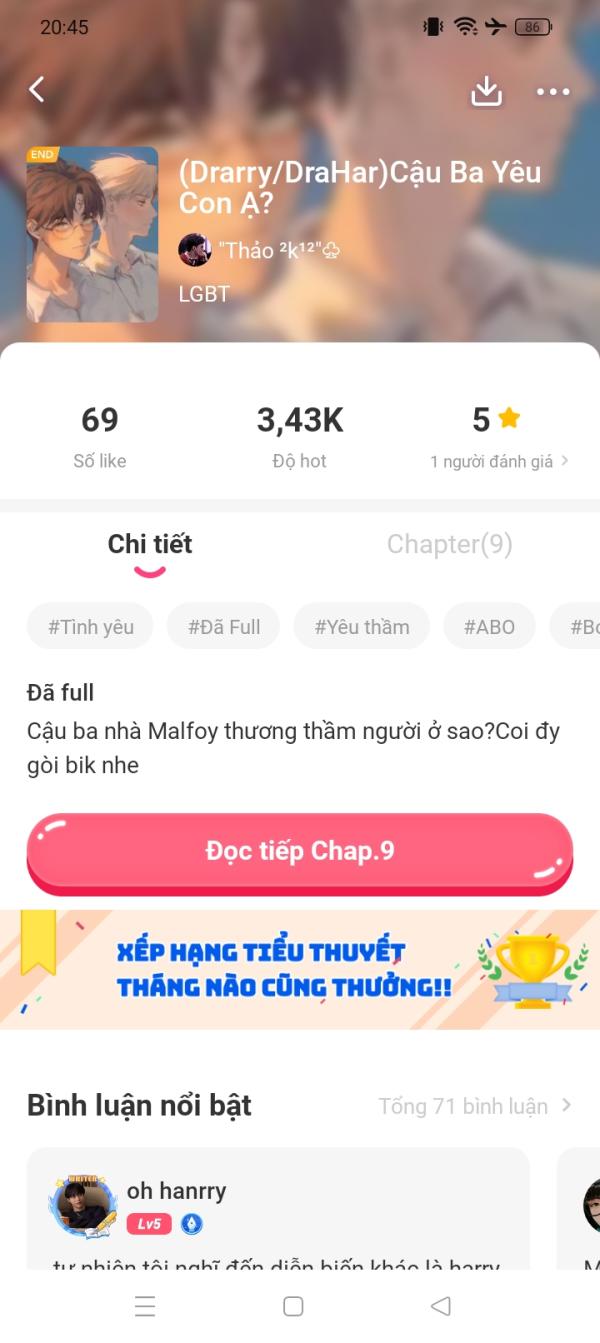Switch to the Chapter(9) tab
Screen dimensions: 600x1343
click(x=450, y=544)
